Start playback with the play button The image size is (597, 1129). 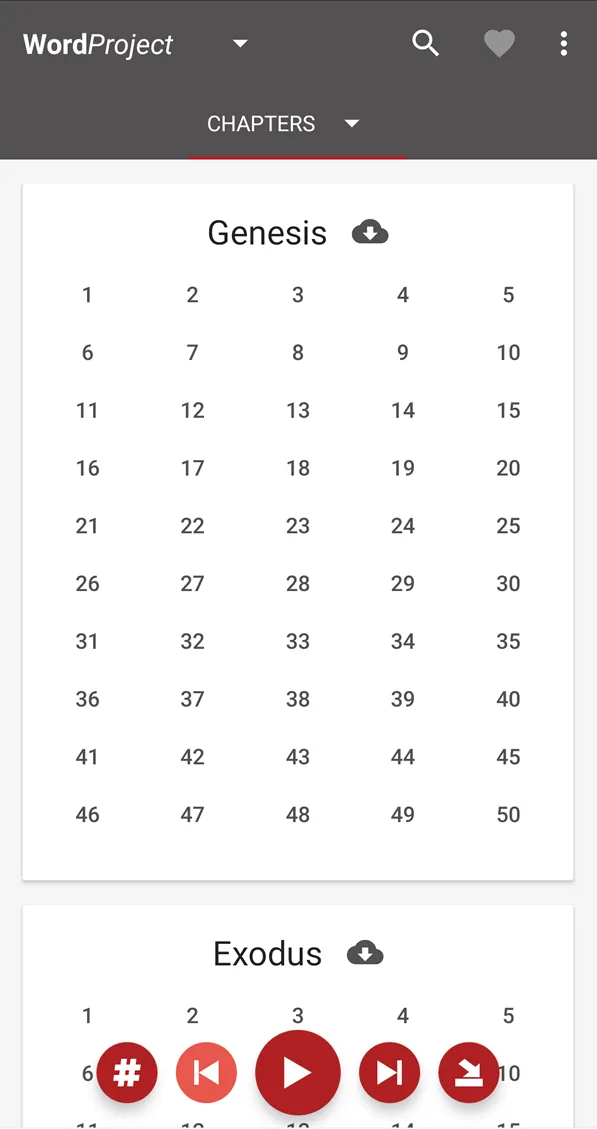(x=297, y=1073)
